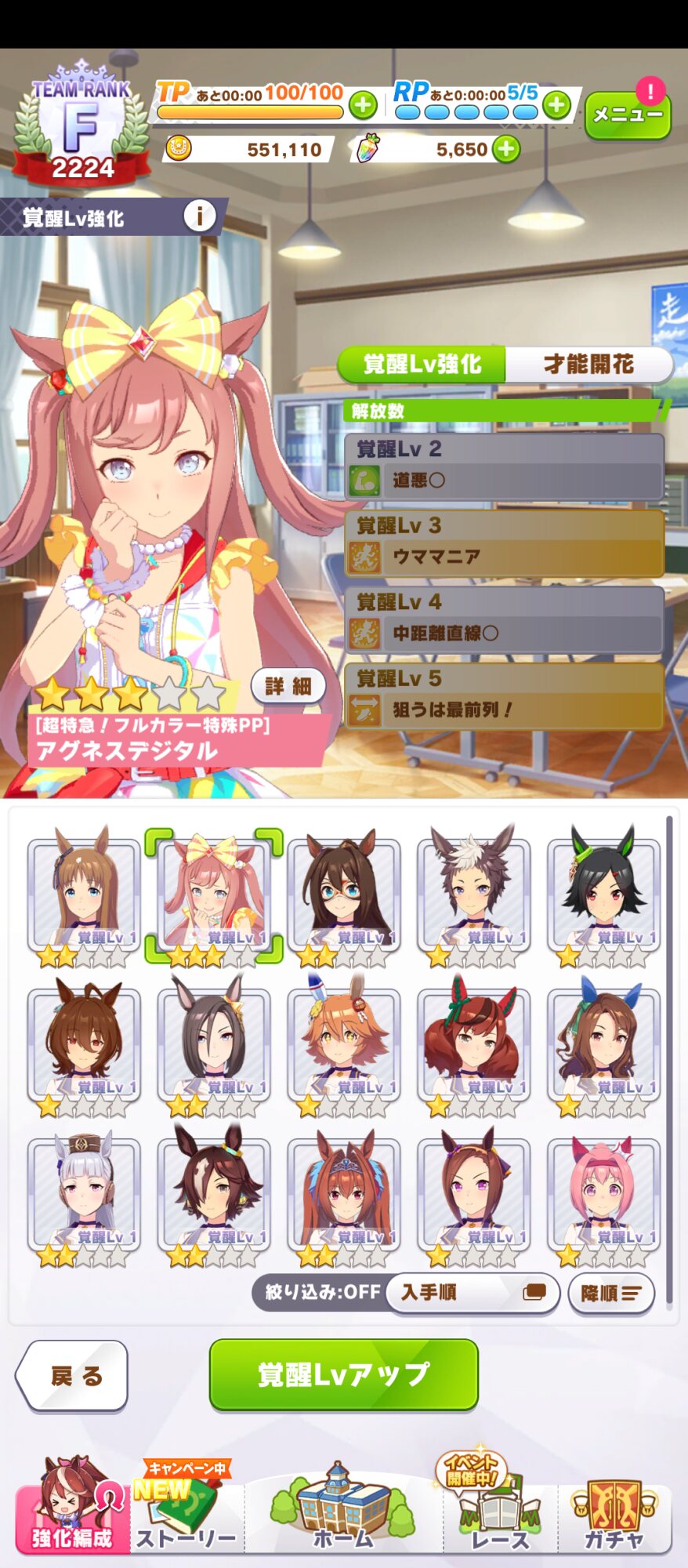Select the 覚醒Lv強化 tab
This screenshot has width=688, height=1568.
pos(422,365)
